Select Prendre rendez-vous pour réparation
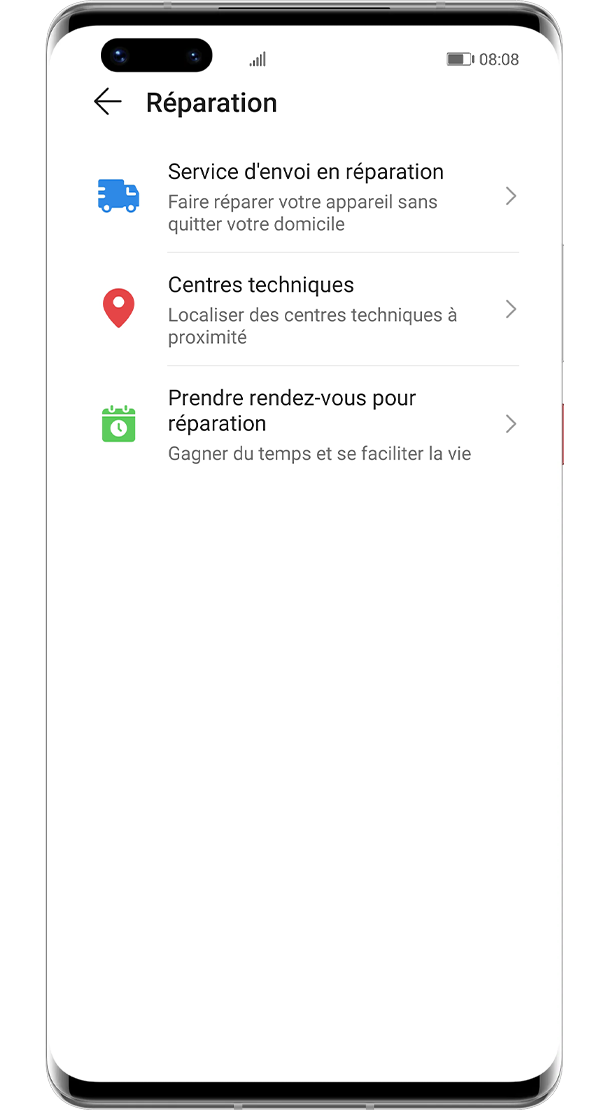607x1110 pixels. click(305, 424)
